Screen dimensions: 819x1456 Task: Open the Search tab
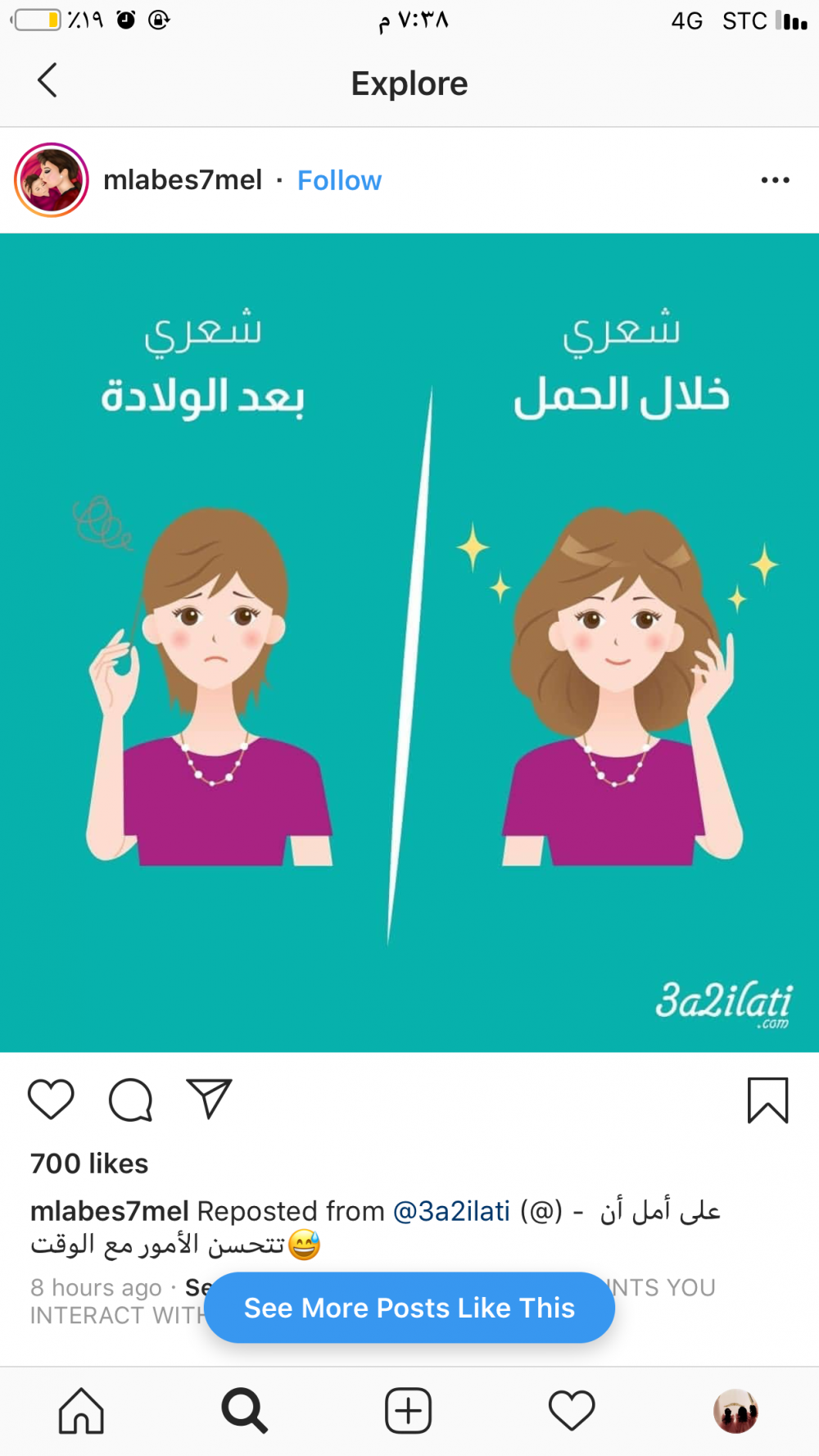coord(244,1411)
